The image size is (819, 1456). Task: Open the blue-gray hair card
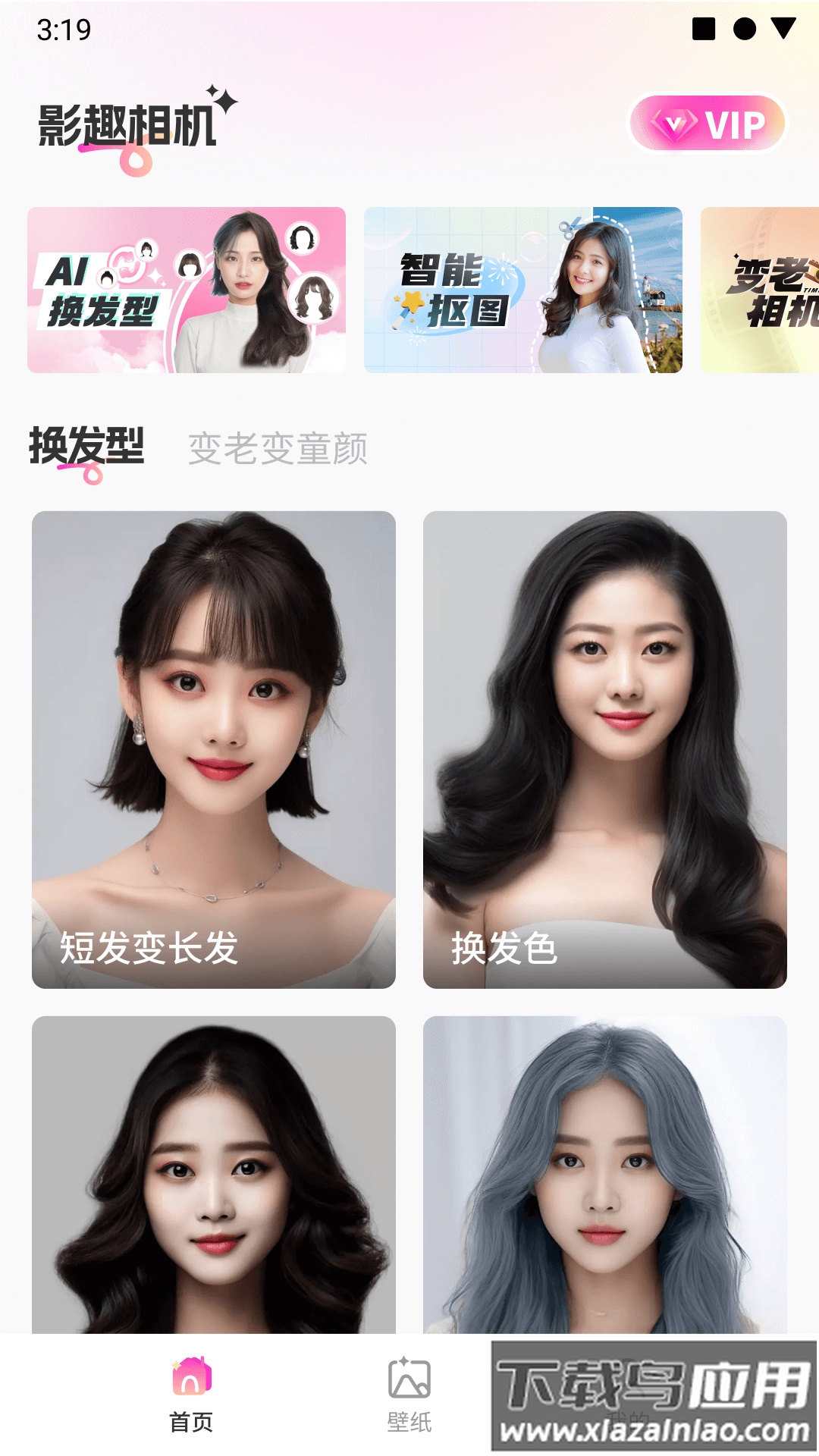point(605,1174)
